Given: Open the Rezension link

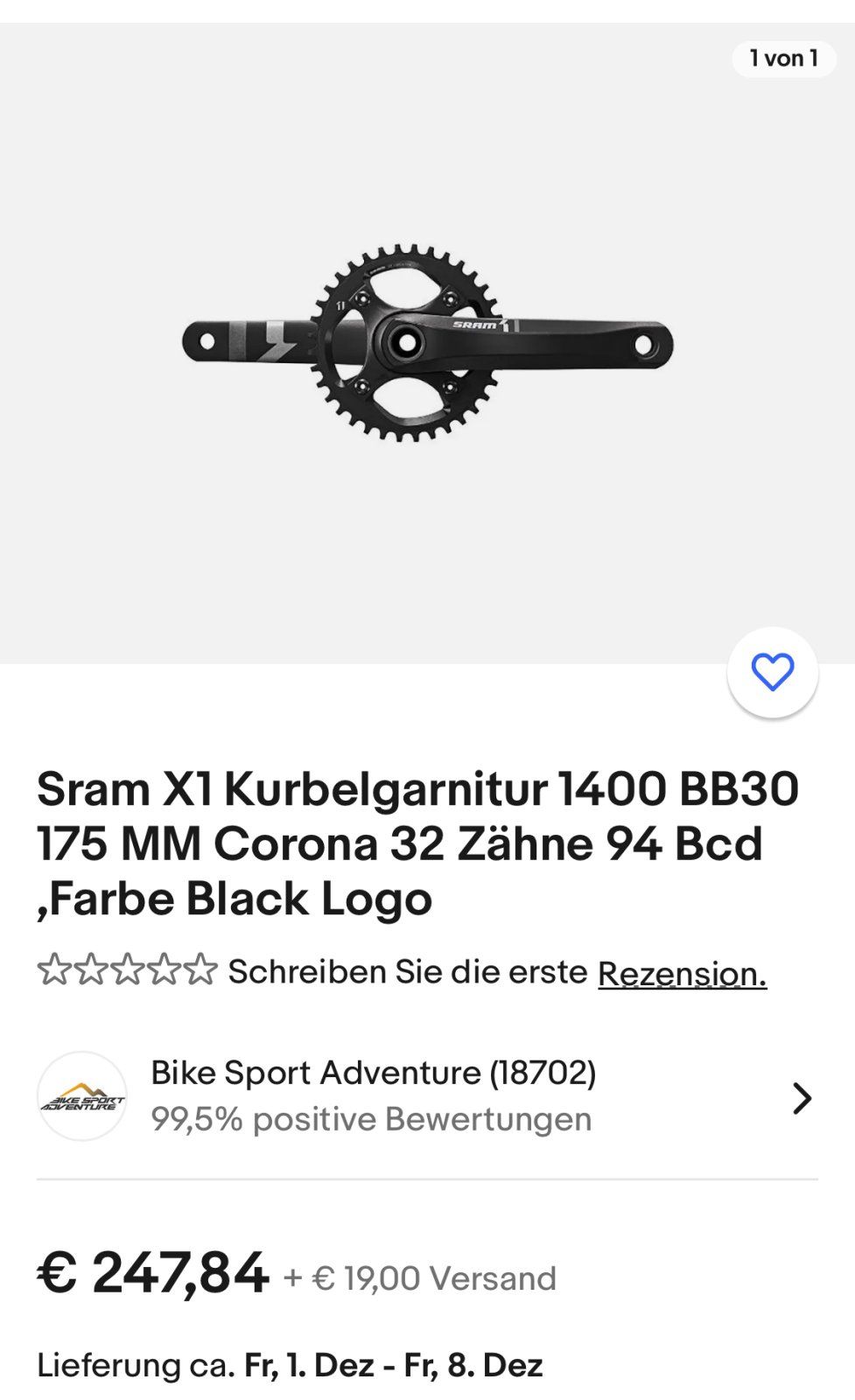Looking at the screenshot, I should coord(682,973).
